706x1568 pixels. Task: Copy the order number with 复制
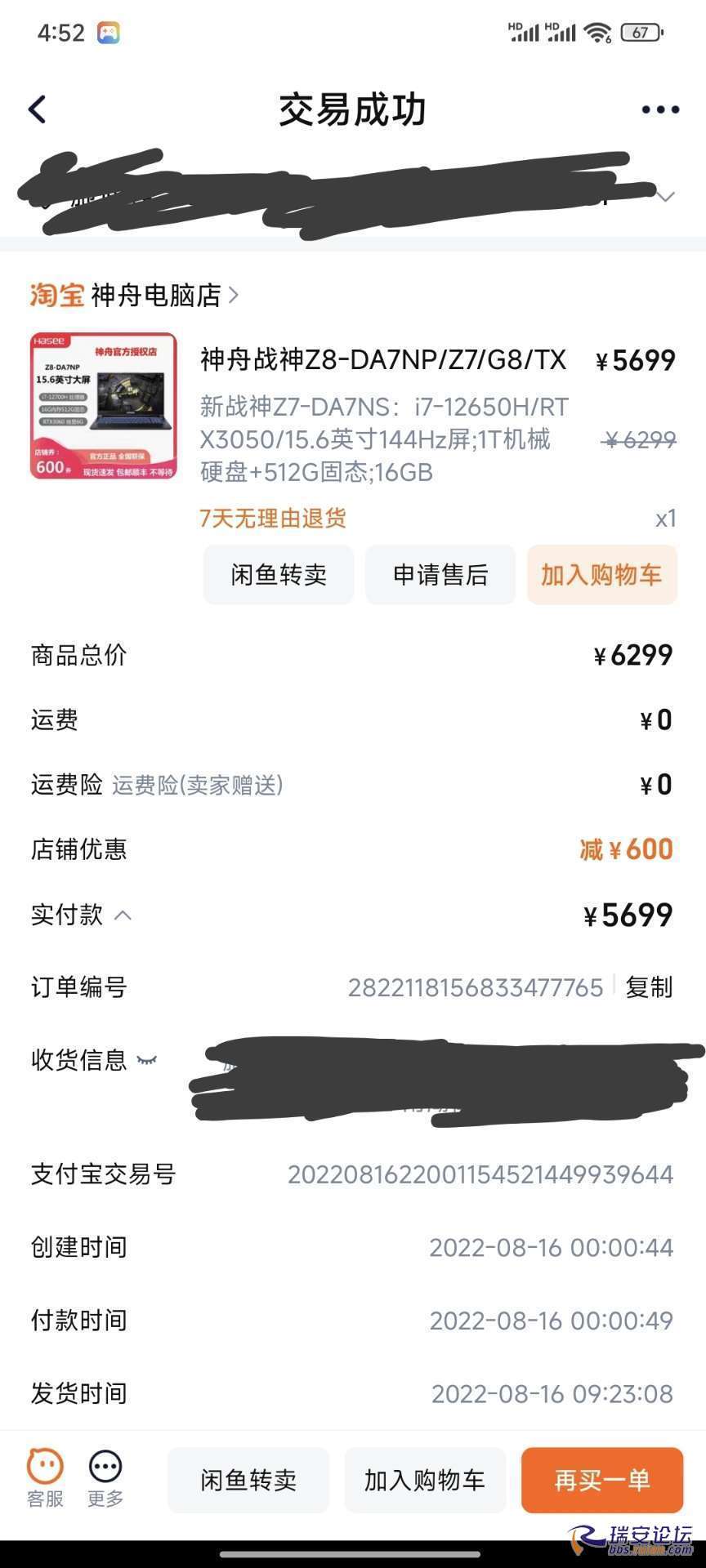tap(649, 987)
